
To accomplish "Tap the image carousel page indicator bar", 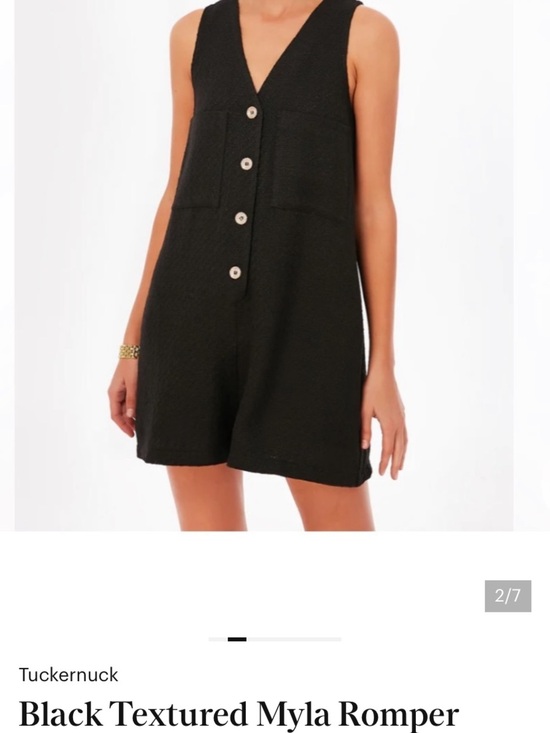I will tap(275, 639).
